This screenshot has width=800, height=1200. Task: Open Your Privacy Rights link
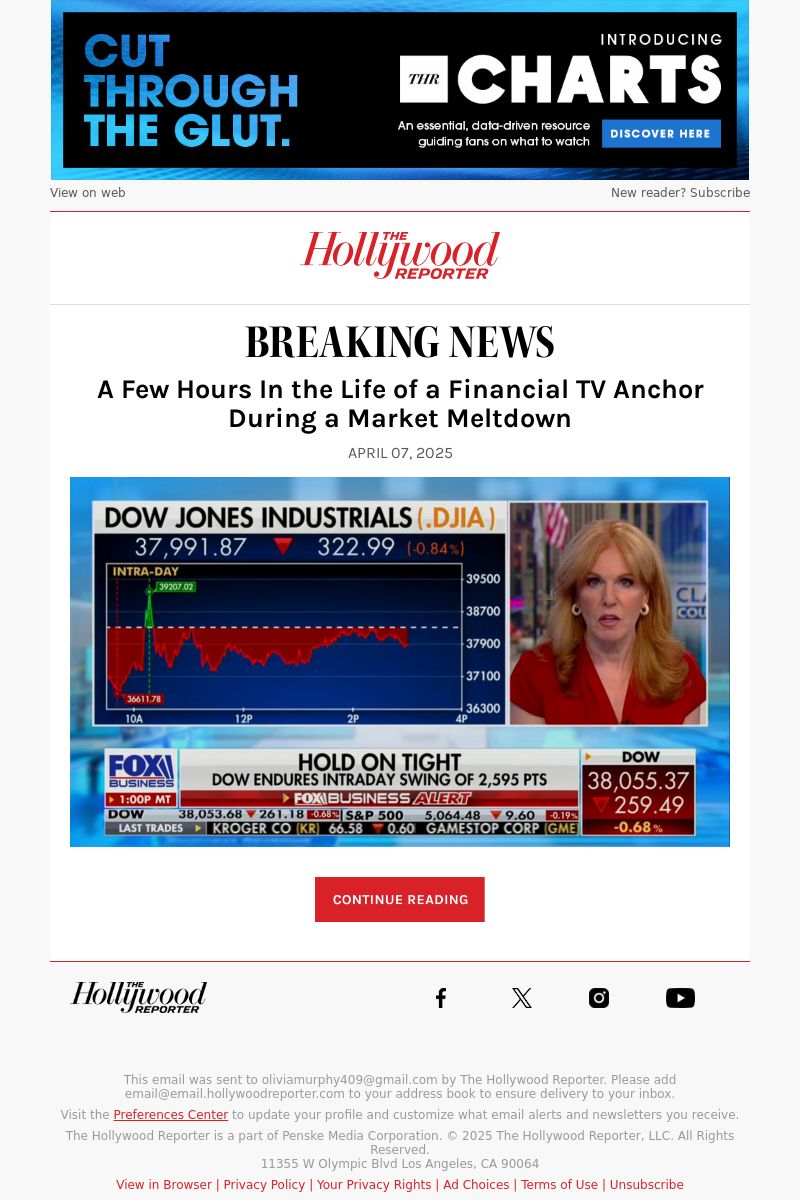point(374,1185)
